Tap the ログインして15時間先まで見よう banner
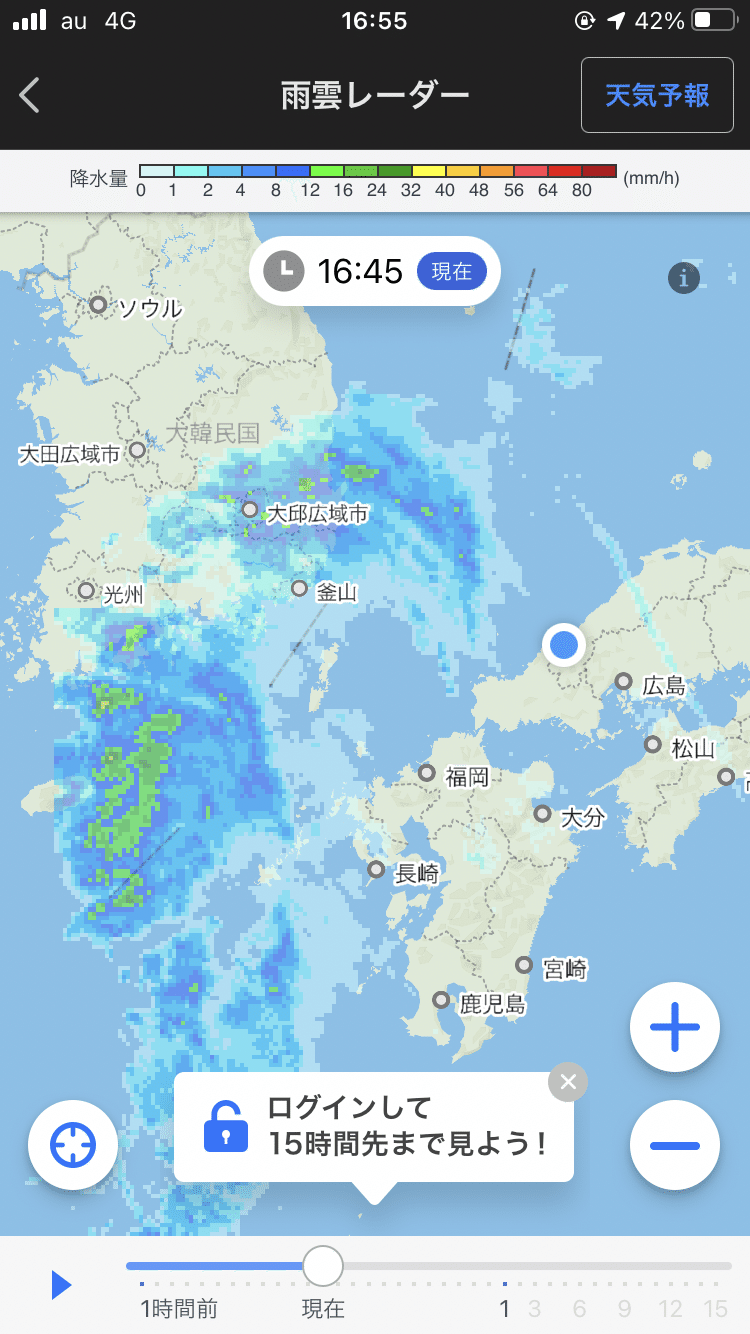This screenshot has height=1334, width=750. 374,1127
